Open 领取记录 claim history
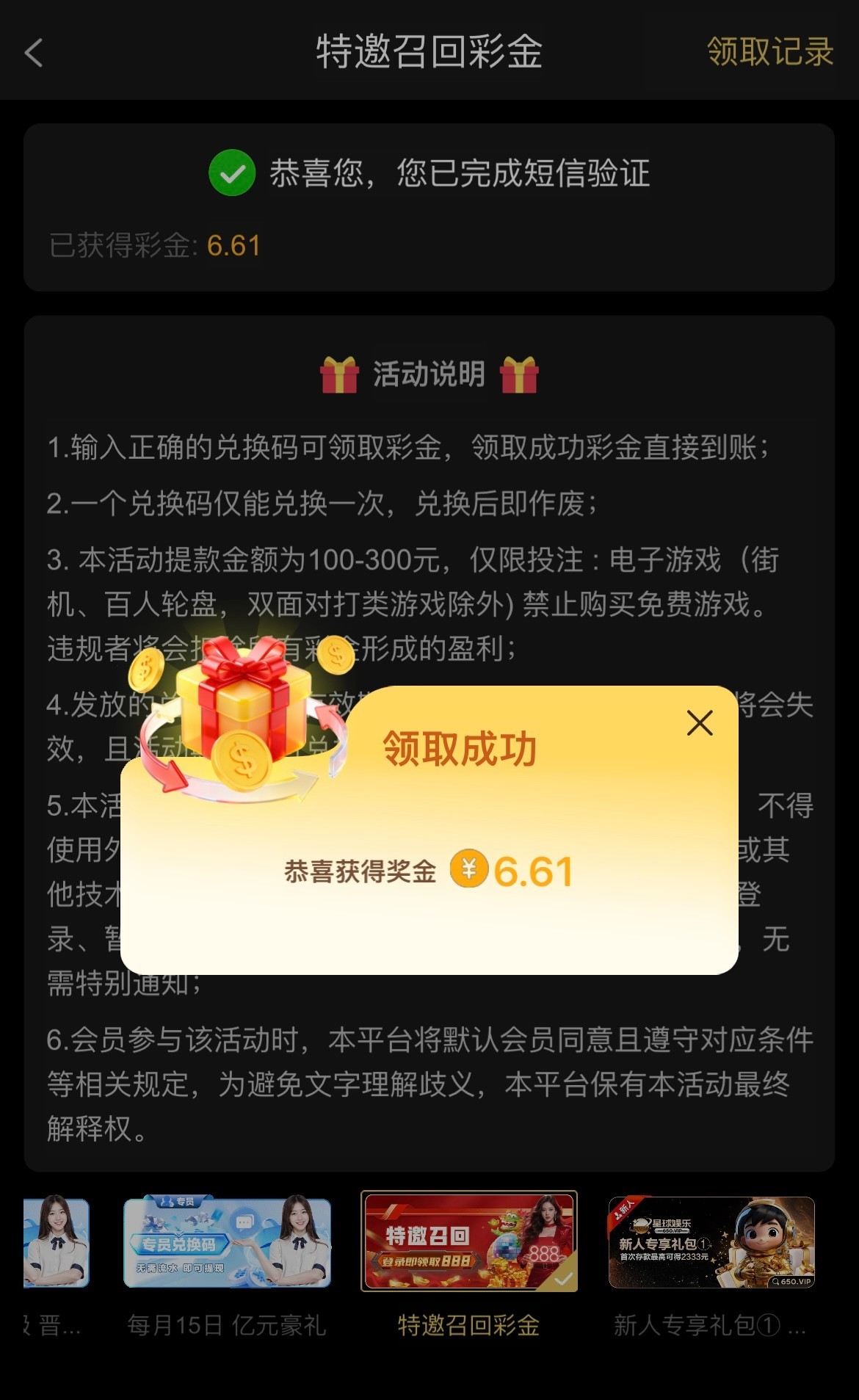Screen dimensions: 859x1400 click(x=769, y=52)
